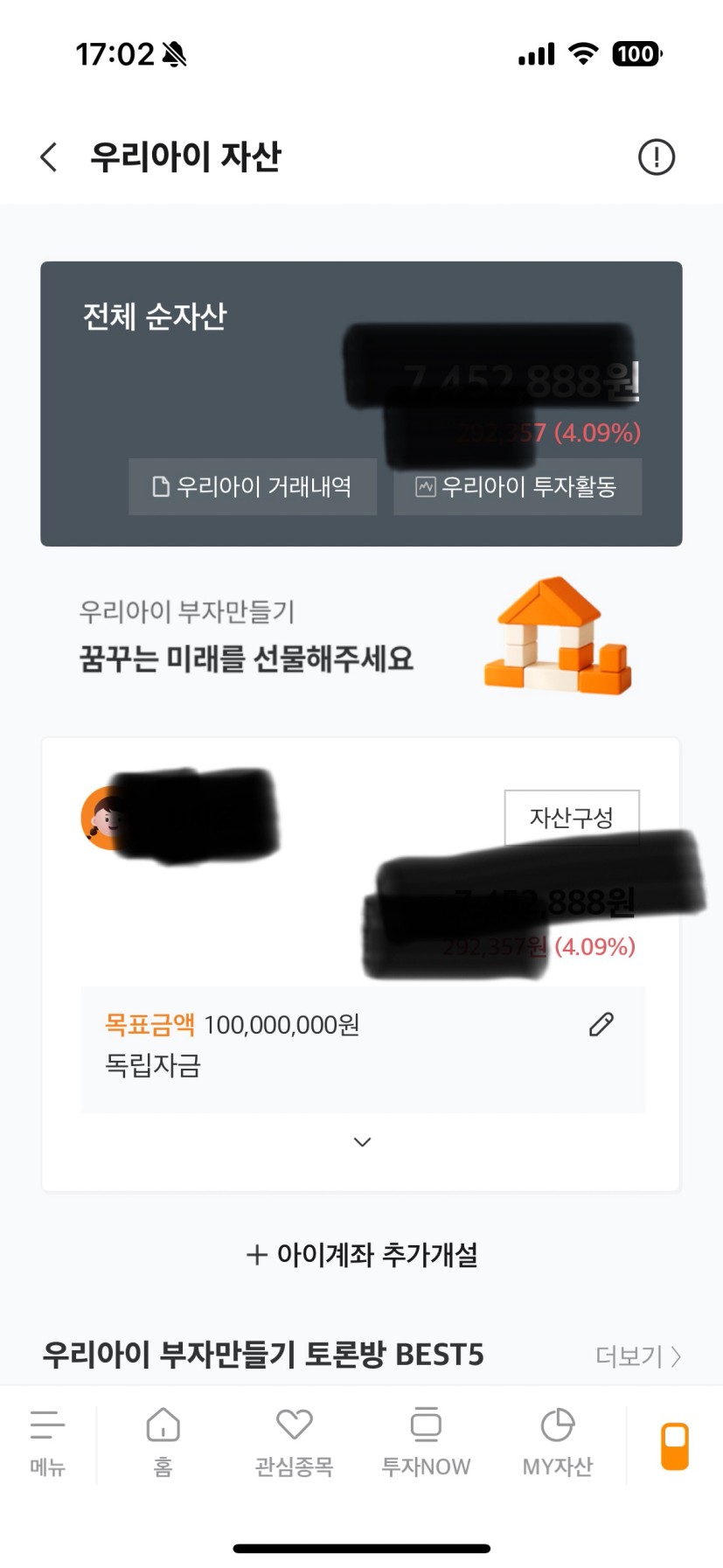
Task: Open 우리아이 투자활동 button
Action: (x=518, y=486)
